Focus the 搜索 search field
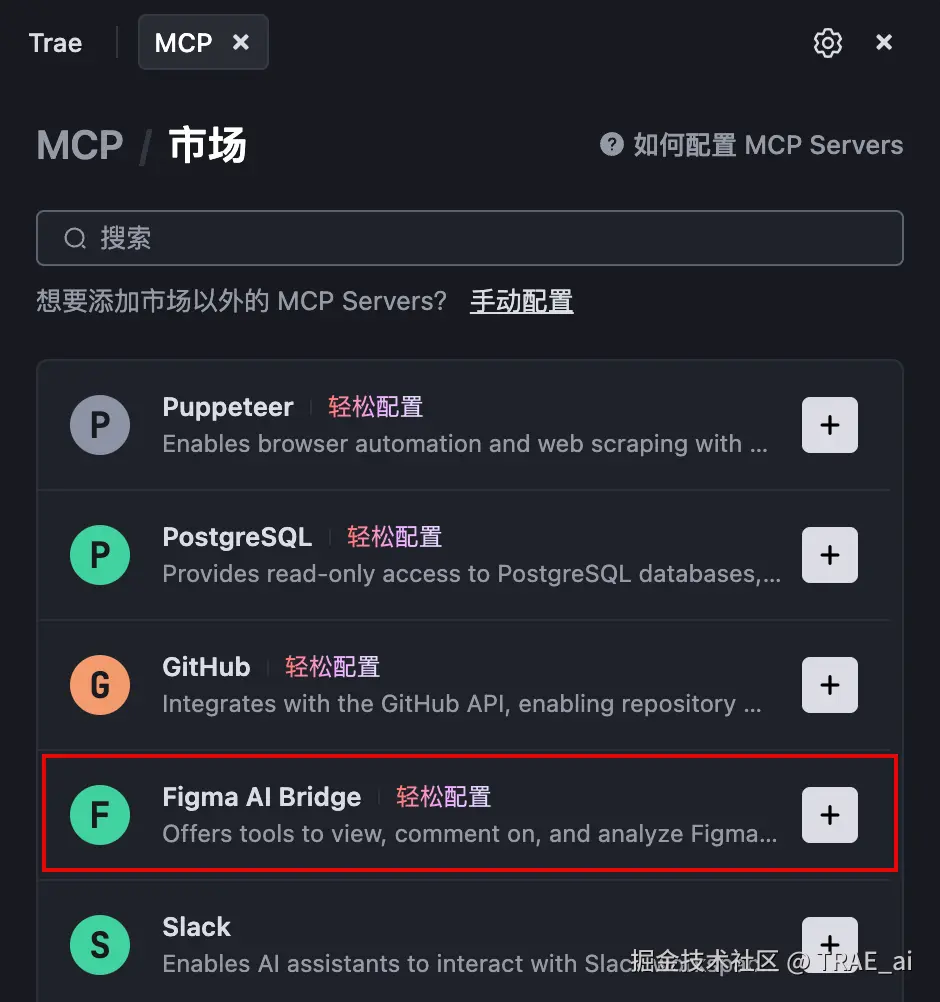The width and height of the screenshot is (940, 1002). click(x=470, y=238)
